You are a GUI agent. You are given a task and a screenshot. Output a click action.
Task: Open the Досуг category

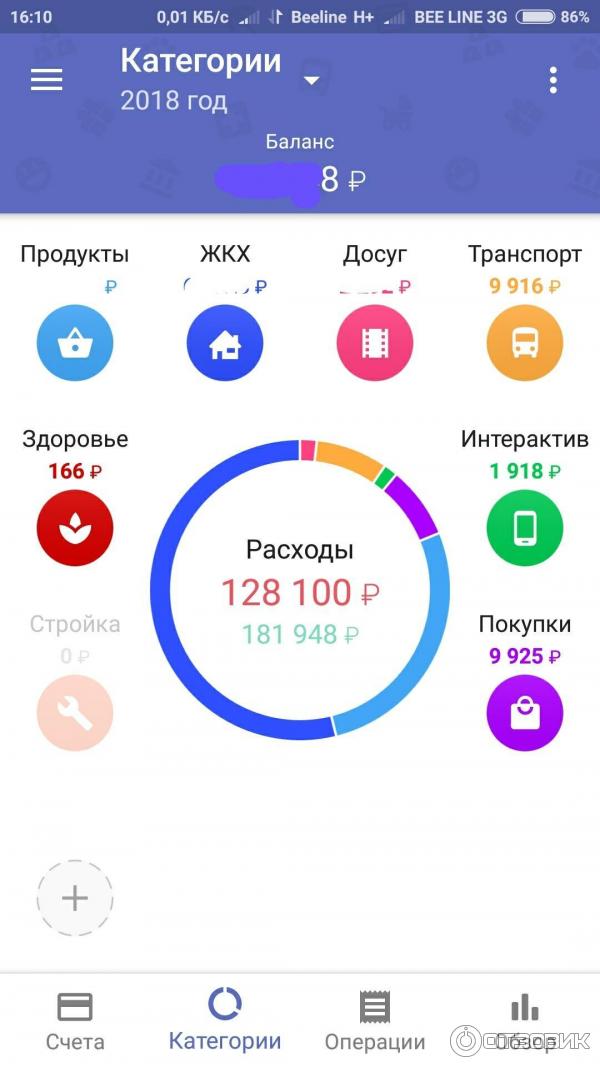pos(375,343)
